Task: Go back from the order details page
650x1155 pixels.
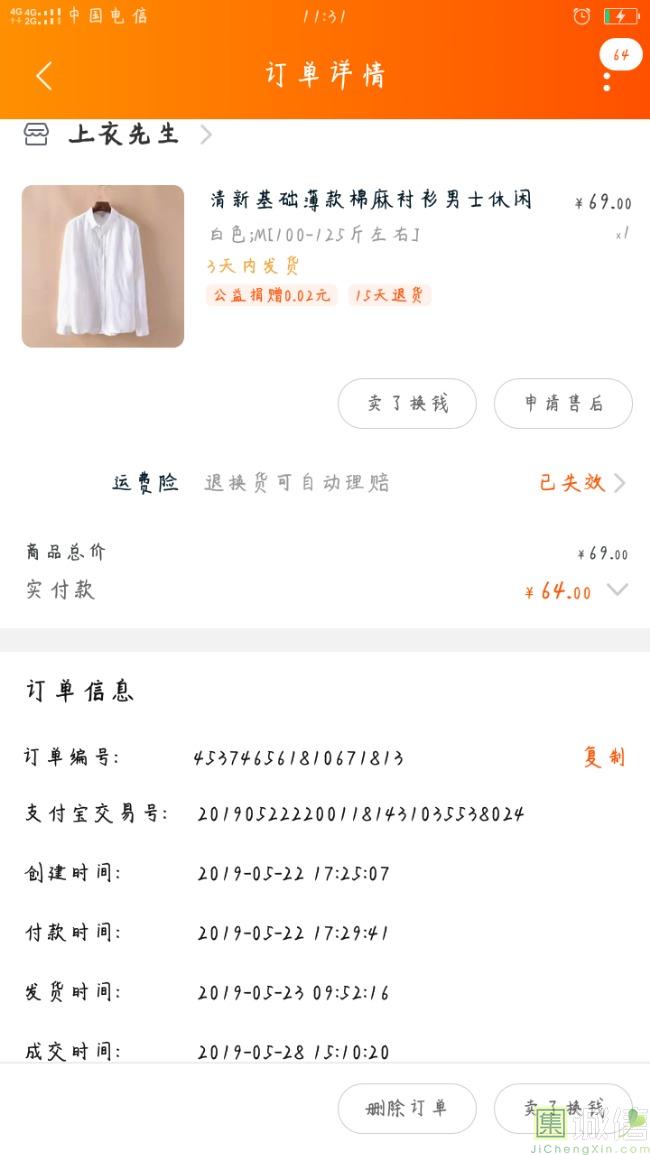Action: [44, 76]
